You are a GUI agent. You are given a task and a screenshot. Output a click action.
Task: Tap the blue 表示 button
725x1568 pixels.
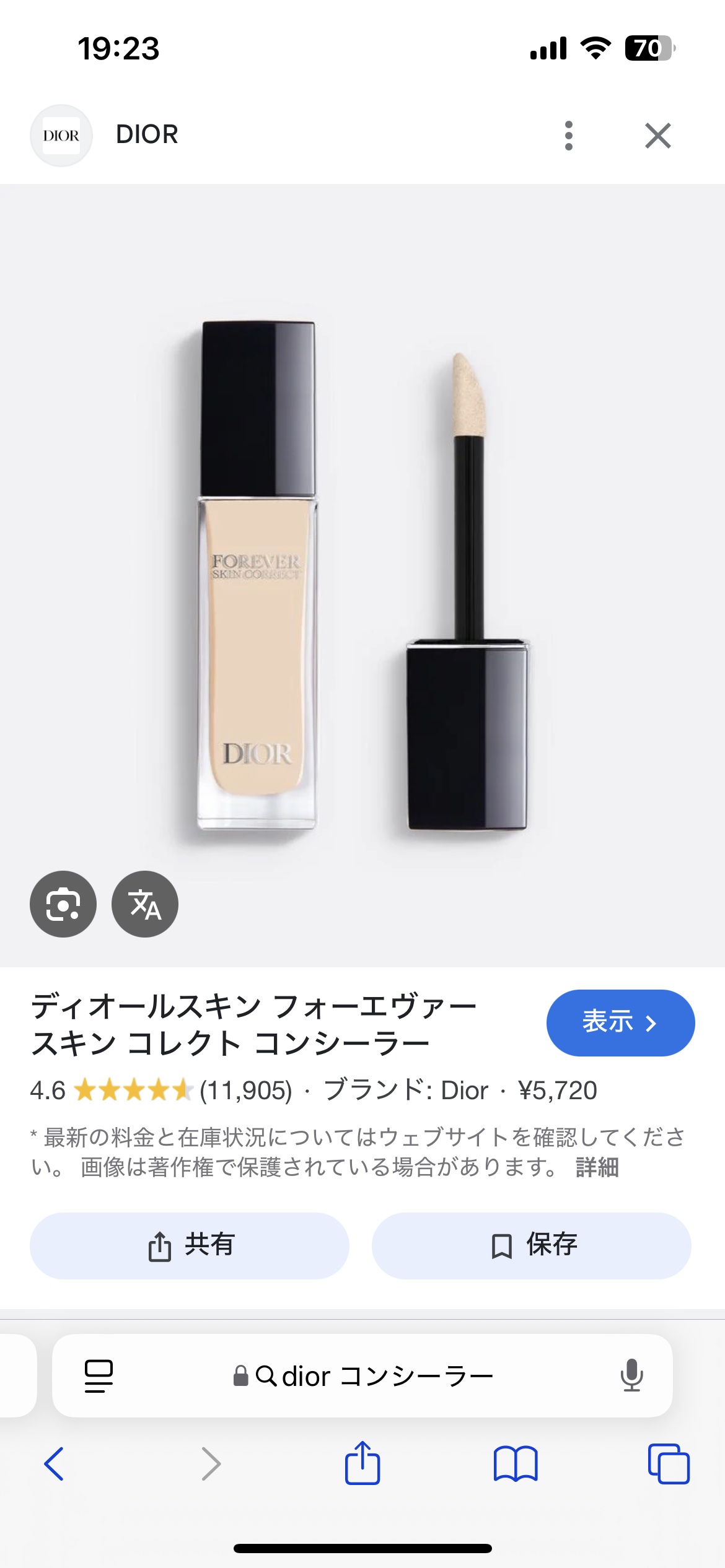pos(620,1022)
